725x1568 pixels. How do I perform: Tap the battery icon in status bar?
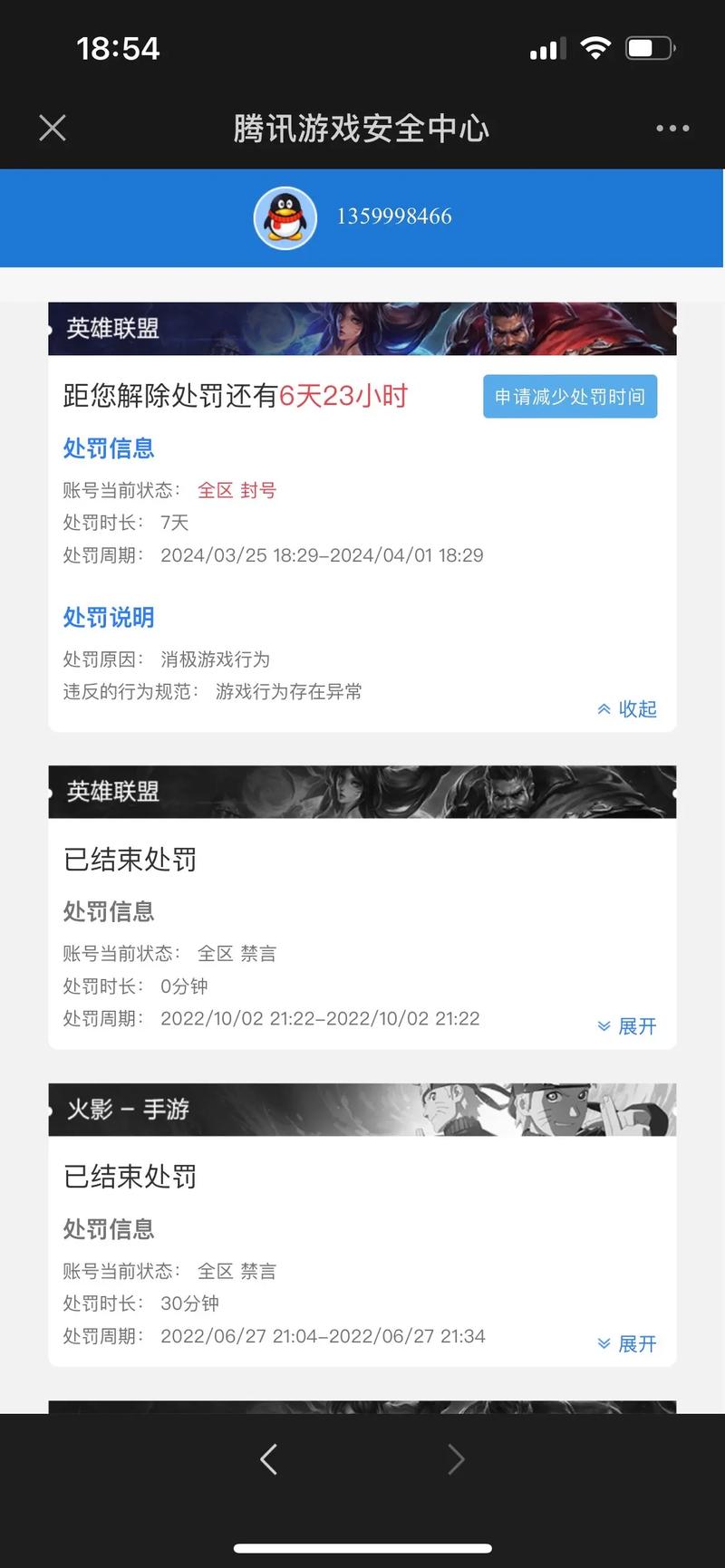coord(650,47)
